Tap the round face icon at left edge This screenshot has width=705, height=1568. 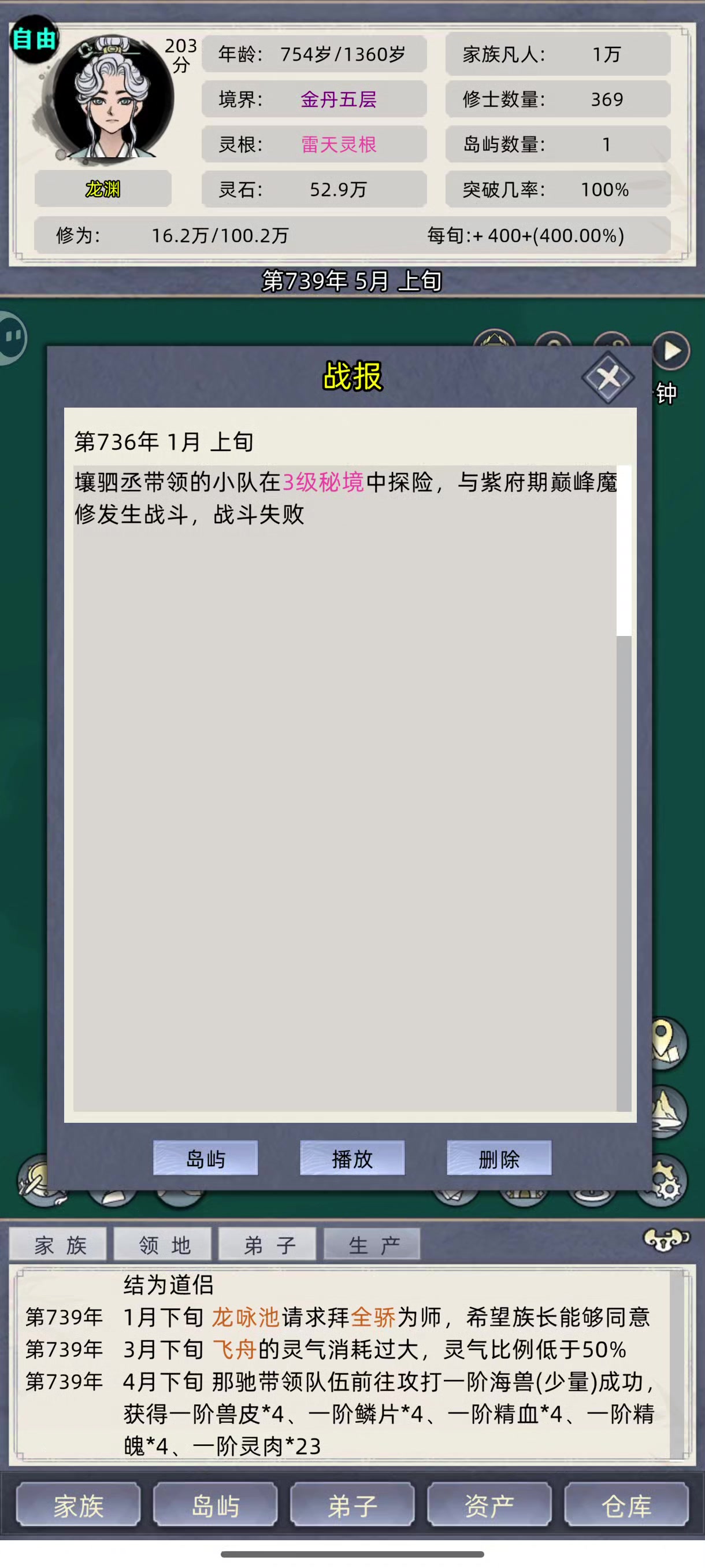12,338
